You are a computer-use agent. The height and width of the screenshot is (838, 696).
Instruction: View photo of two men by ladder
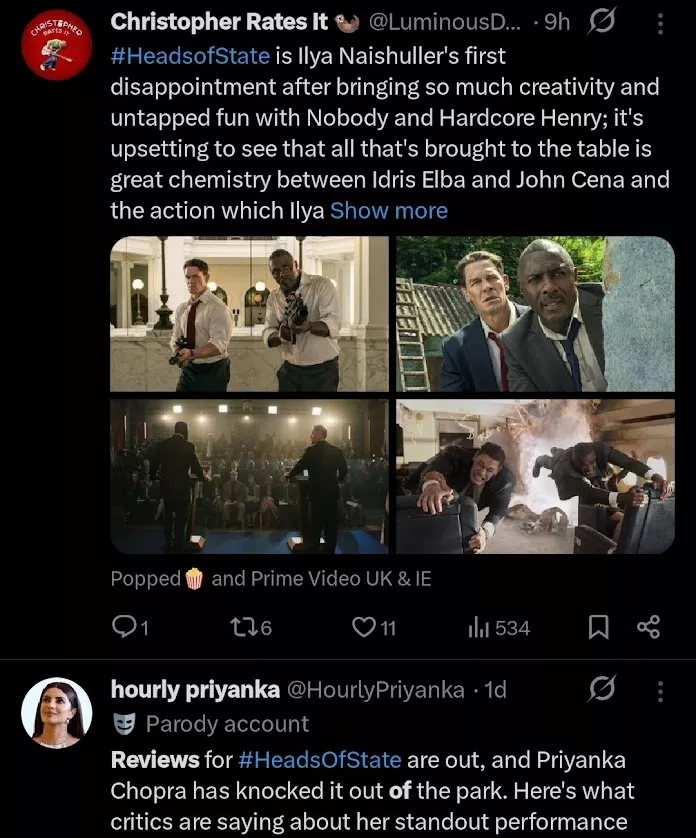tap(535, 314)
